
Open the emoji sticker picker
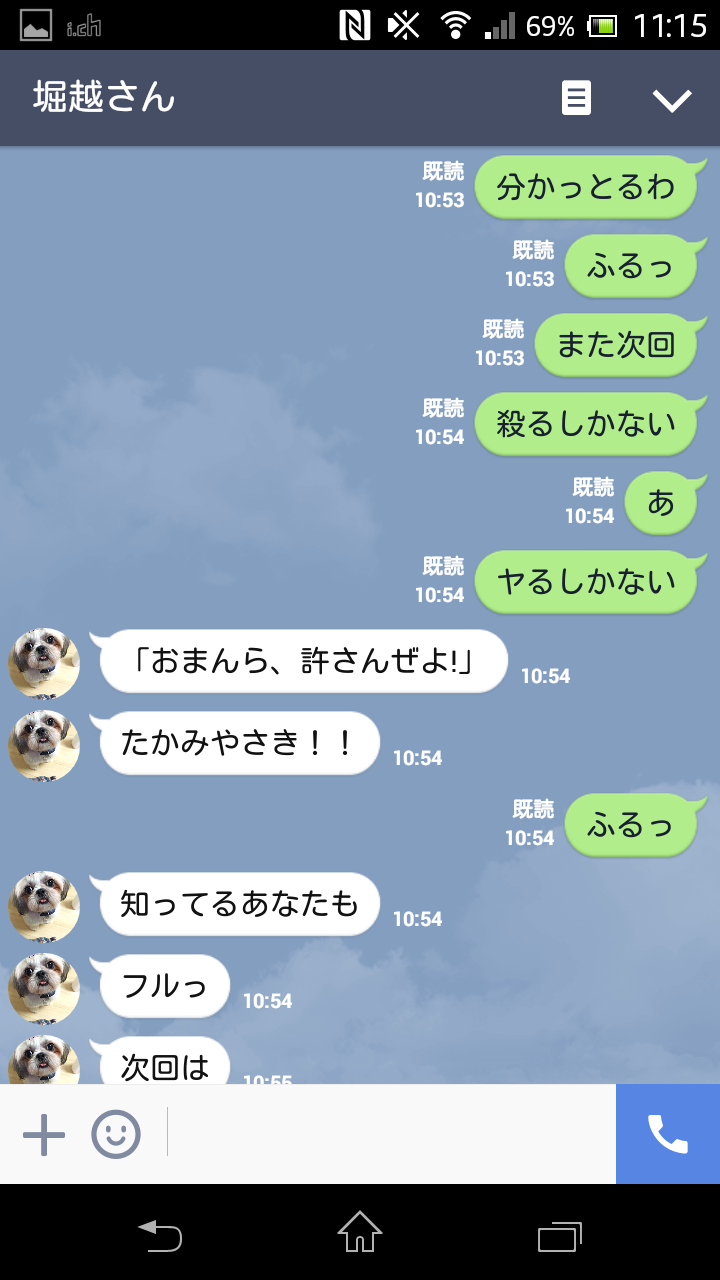pos(116,1135)
